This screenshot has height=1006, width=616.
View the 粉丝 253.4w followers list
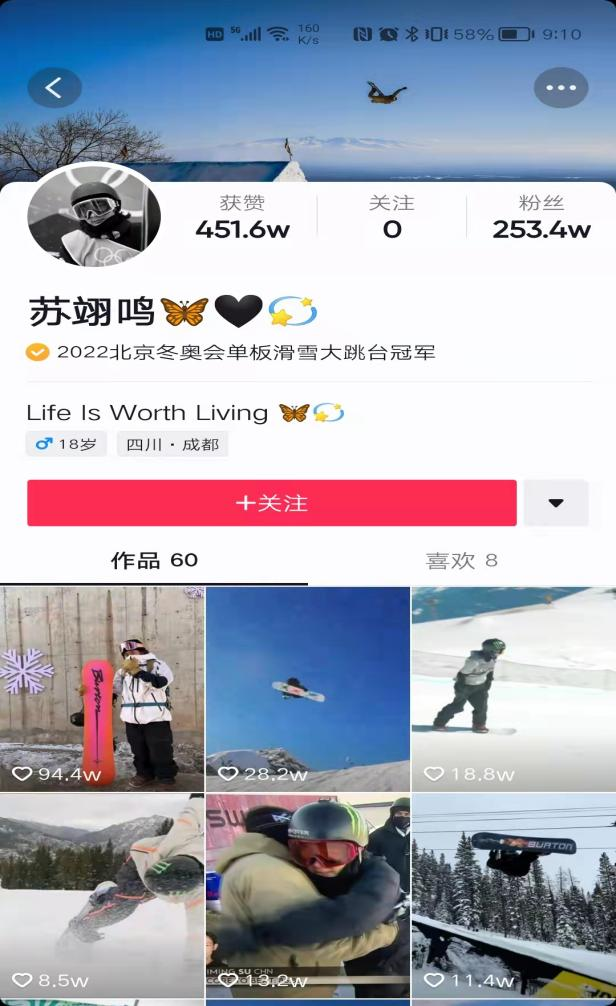(541, 217)
